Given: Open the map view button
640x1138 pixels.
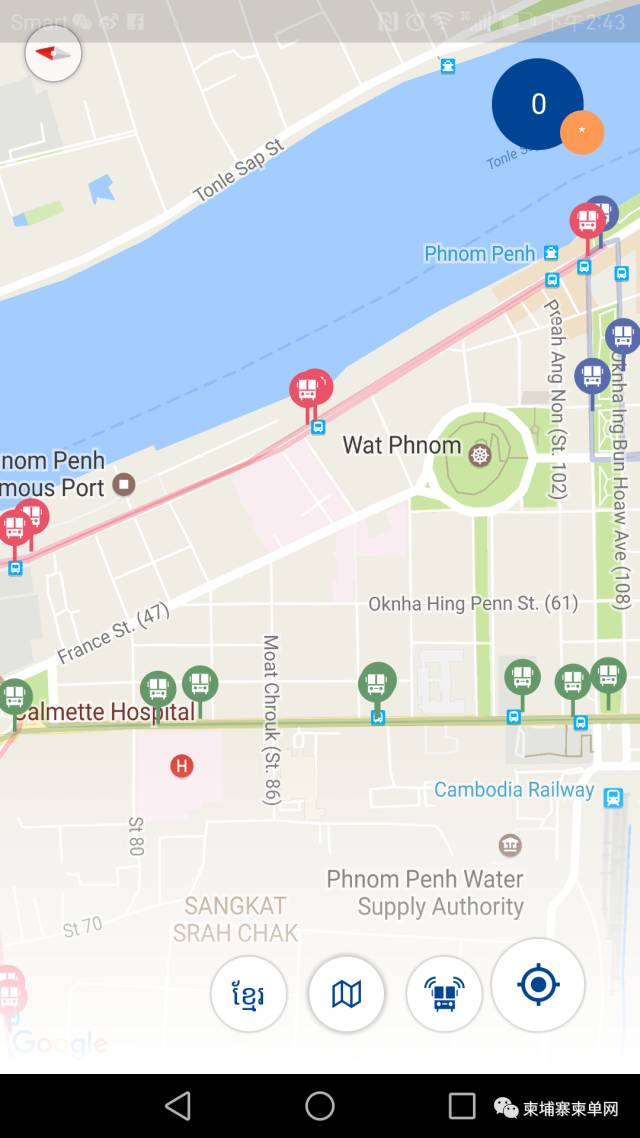Looking at the screenshot, I should [x=346, y=994].
